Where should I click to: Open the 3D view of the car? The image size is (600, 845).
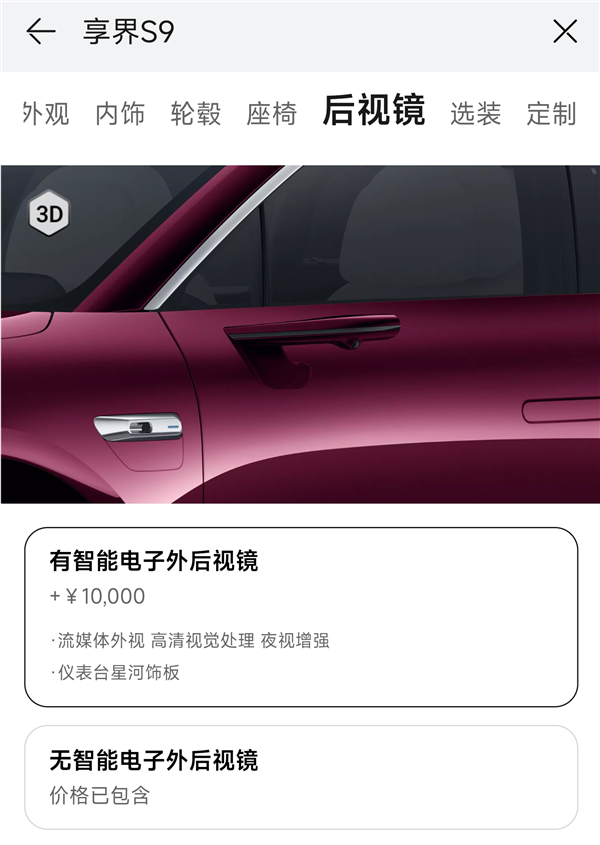[x=48, y=213]
